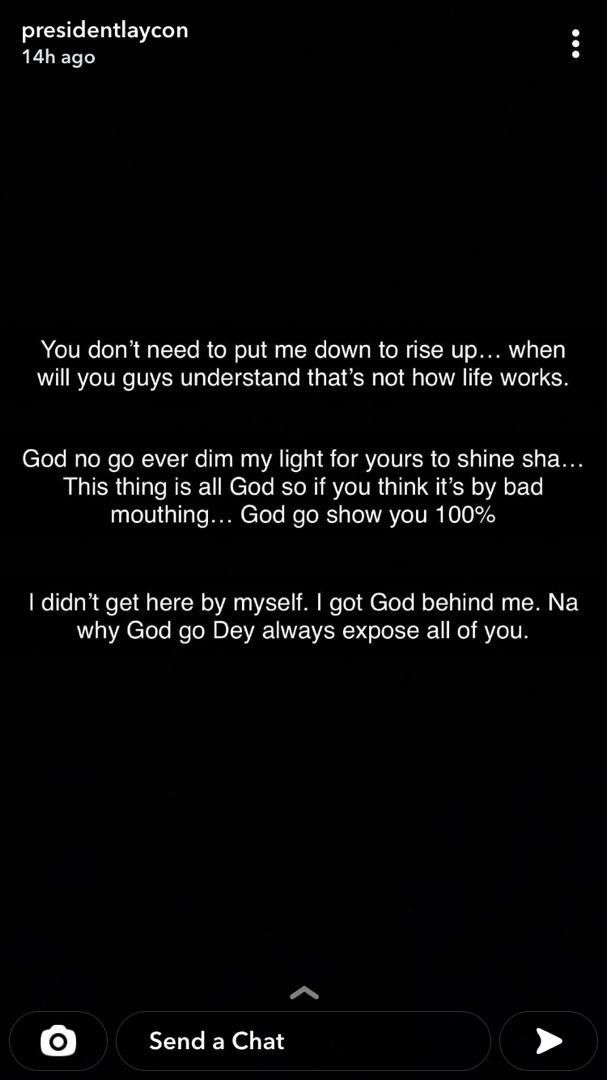
Task: Tap the send arrow button
Action: (x=549, y=1042)
